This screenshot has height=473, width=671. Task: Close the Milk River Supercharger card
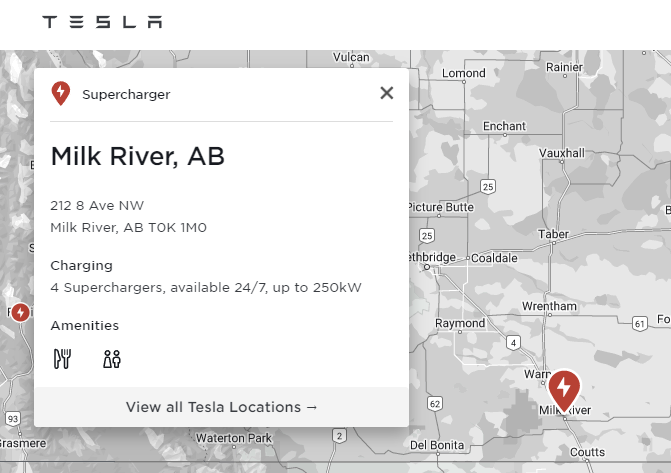tap(387, 93)
